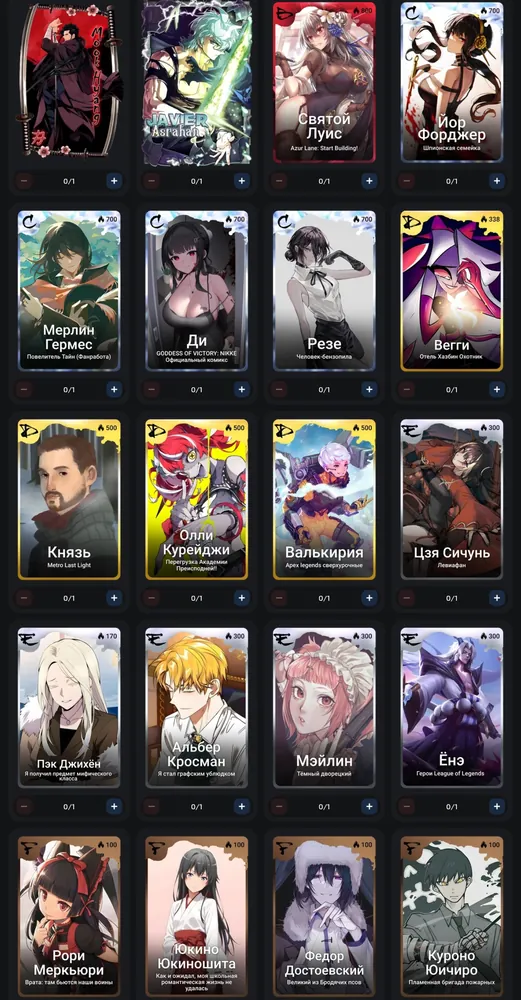Add one Ди card with plus
The height and width of the screenshot is (1000, 521).
point(241,389)
